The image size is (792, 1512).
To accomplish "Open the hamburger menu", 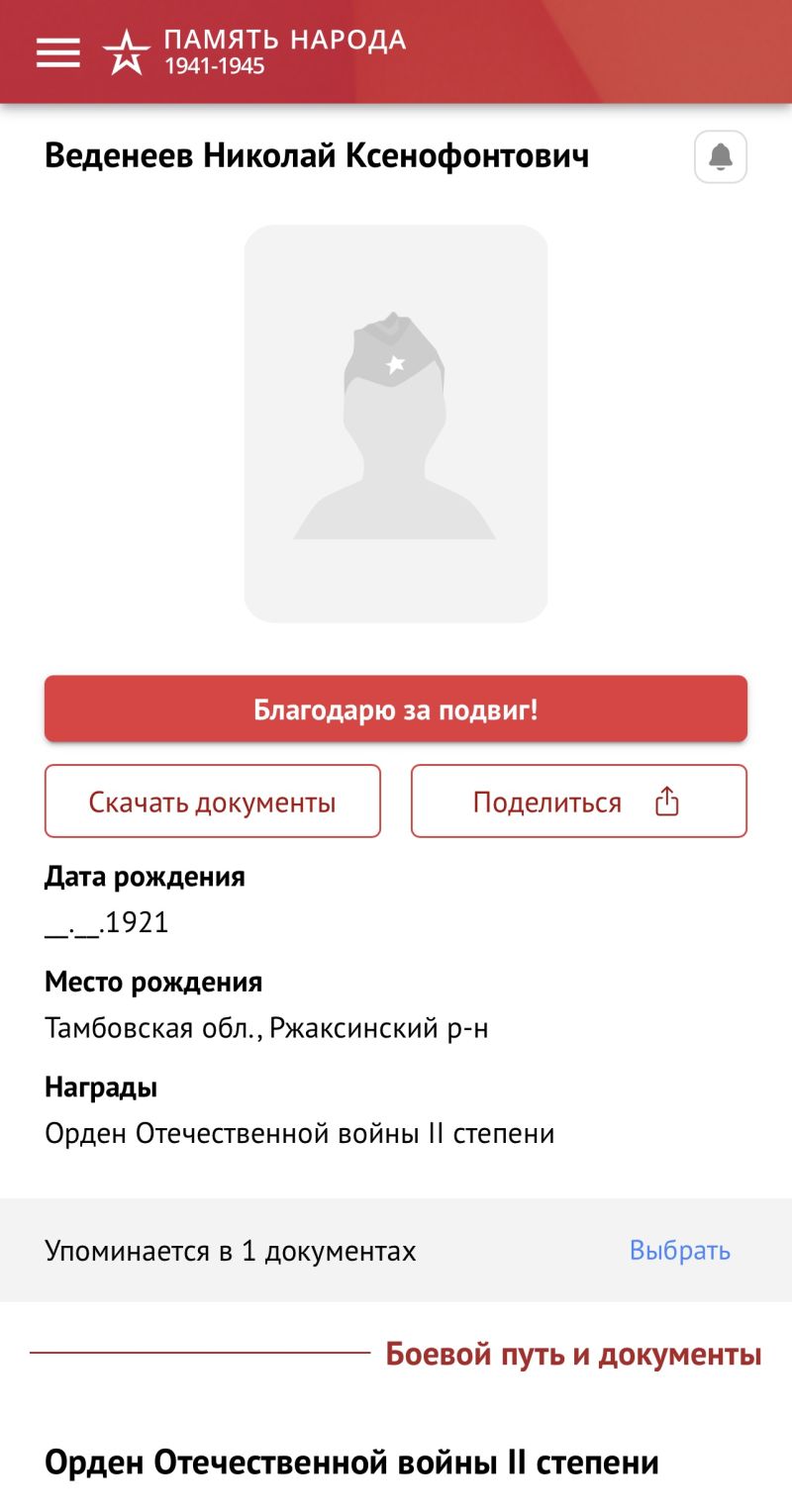I will click(58, 52).
